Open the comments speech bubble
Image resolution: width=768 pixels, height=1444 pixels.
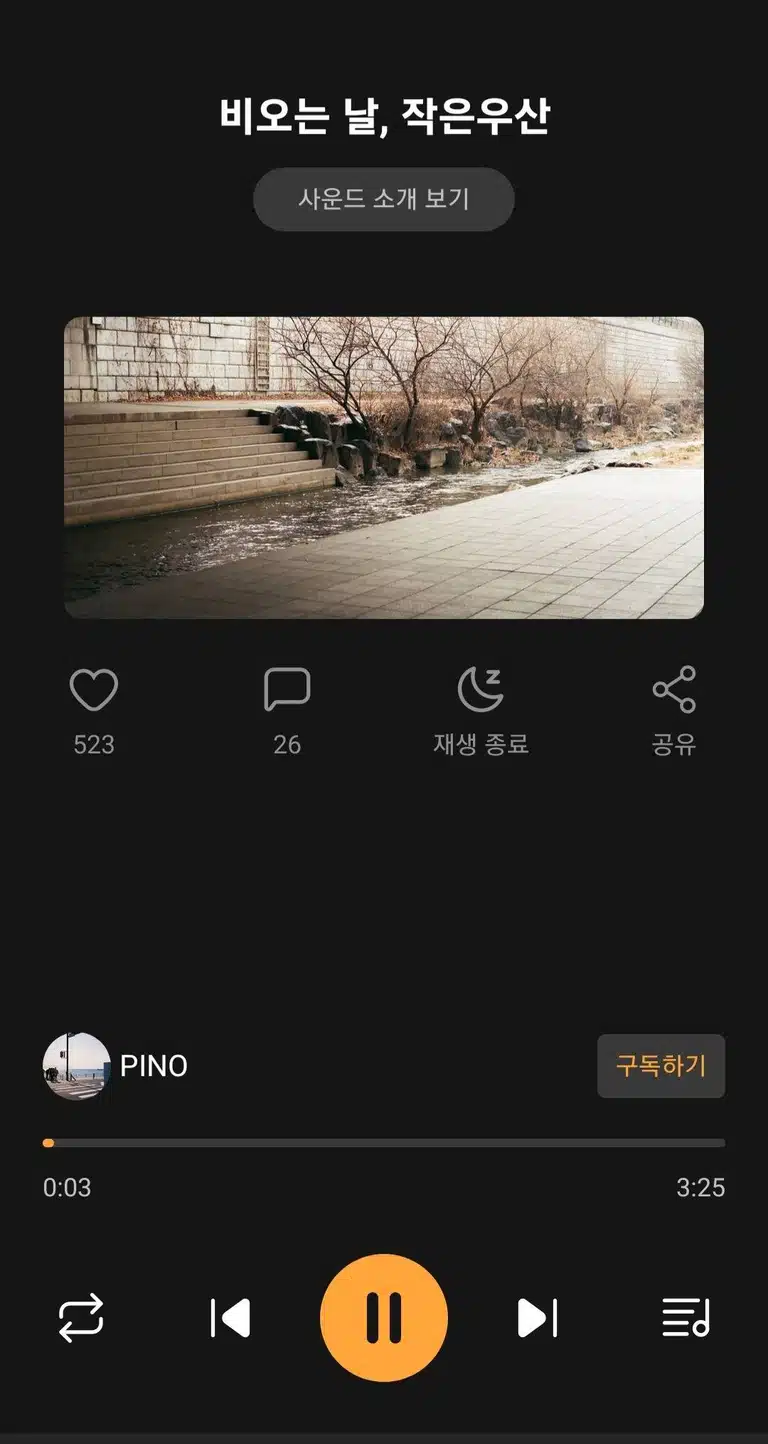[287, 690]
